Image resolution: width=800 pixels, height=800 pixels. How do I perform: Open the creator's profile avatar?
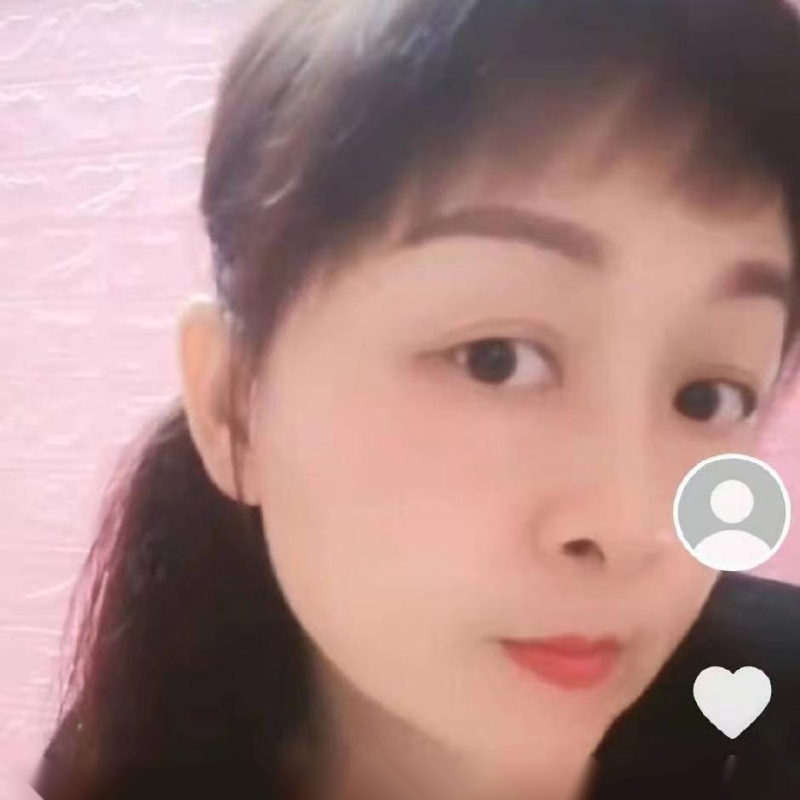732,513
